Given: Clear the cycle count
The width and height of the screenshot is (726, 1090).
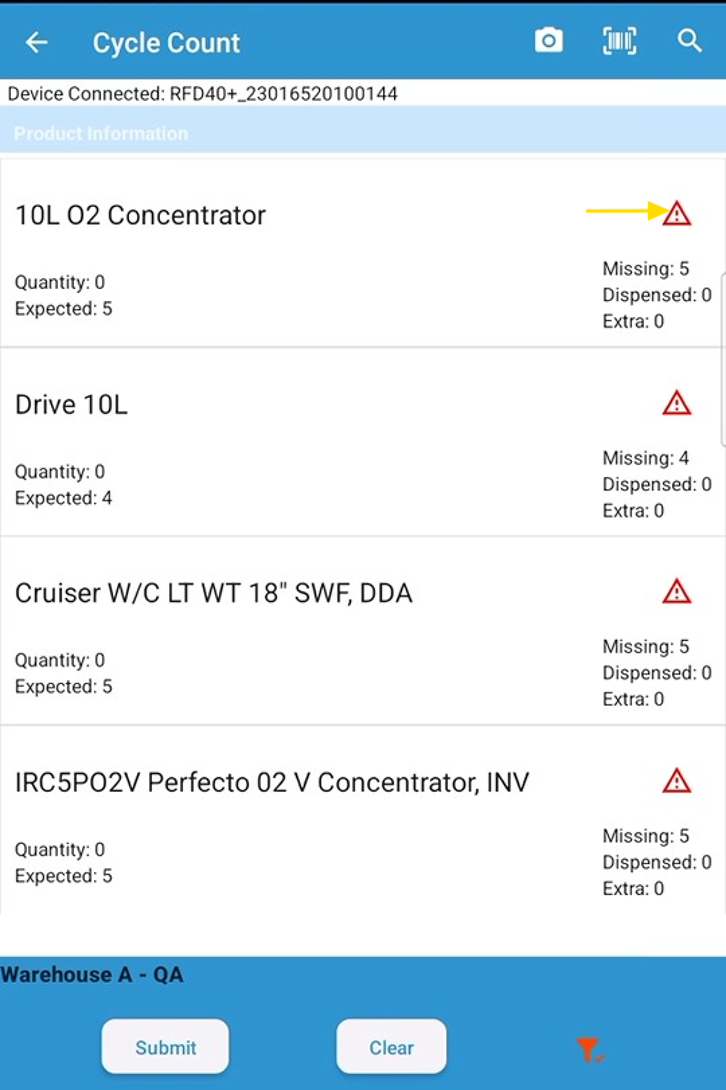Looking at the screenshot, I should tap(391, 1047).
